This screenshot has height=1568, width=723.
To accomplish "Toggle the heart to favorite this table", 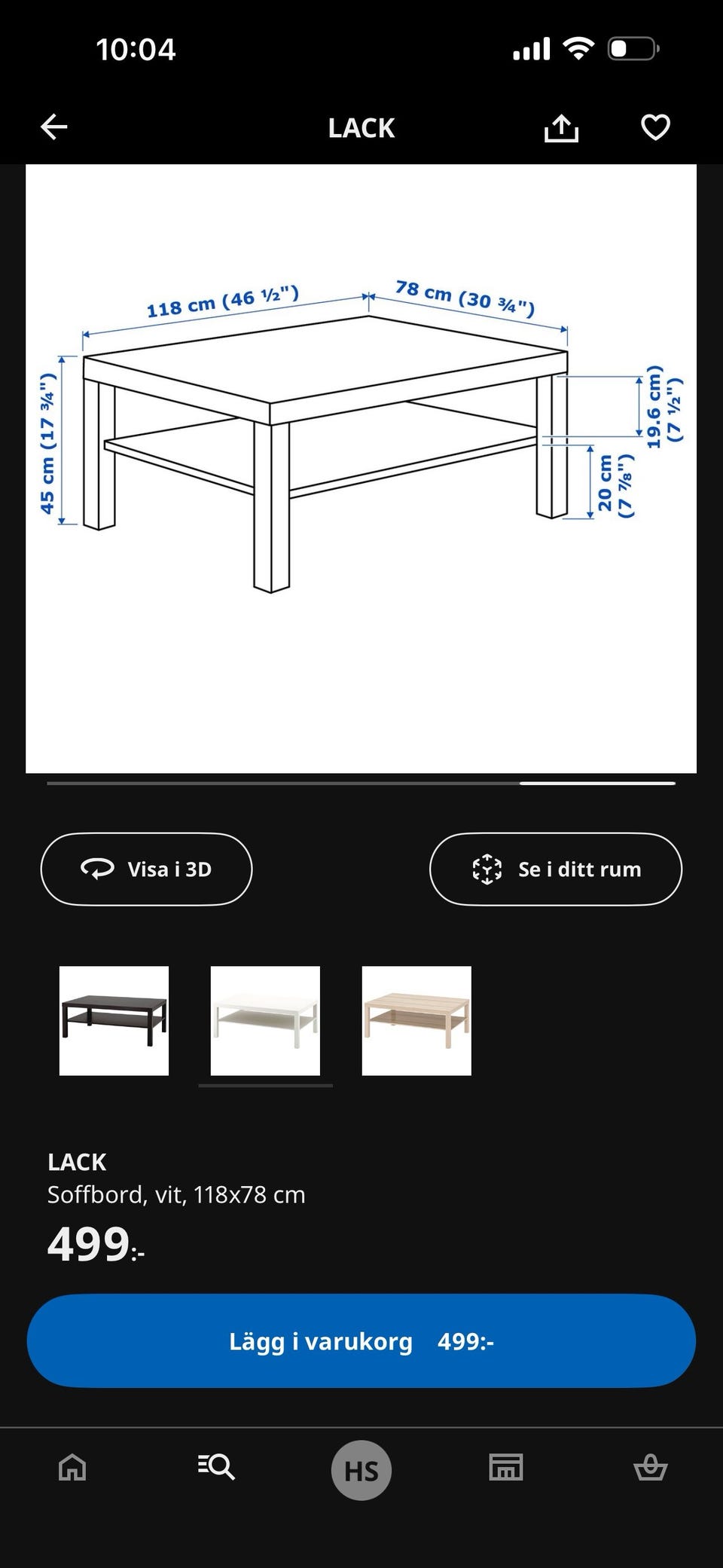I will point(654,127).
